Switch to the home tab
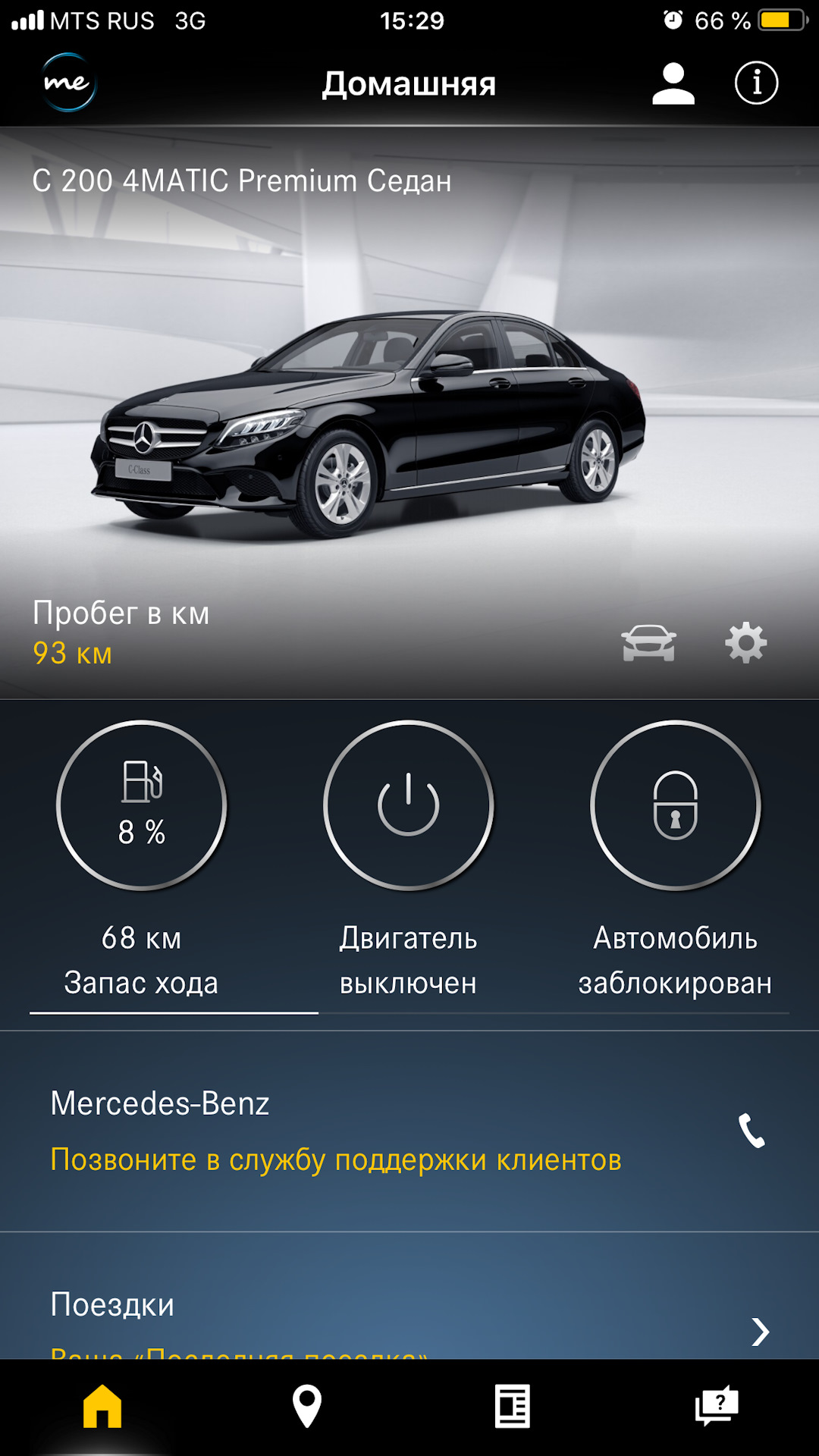This screenshot has height=1456, width=819. click(102, 1407)
